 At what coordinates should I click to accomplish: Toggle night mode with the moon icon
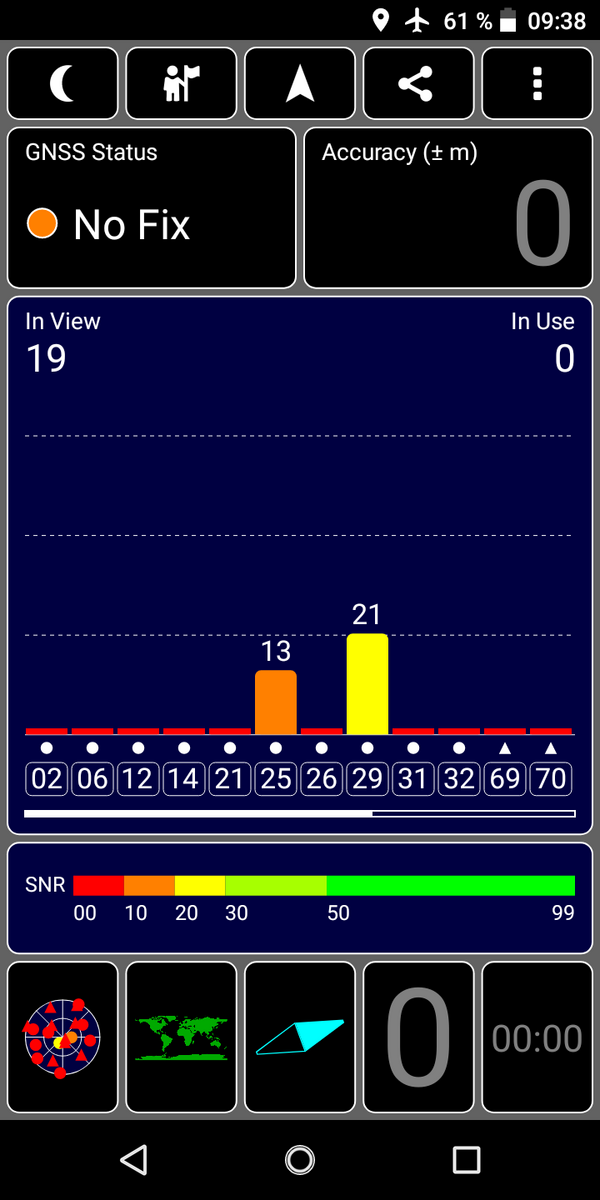click(63, 84)
